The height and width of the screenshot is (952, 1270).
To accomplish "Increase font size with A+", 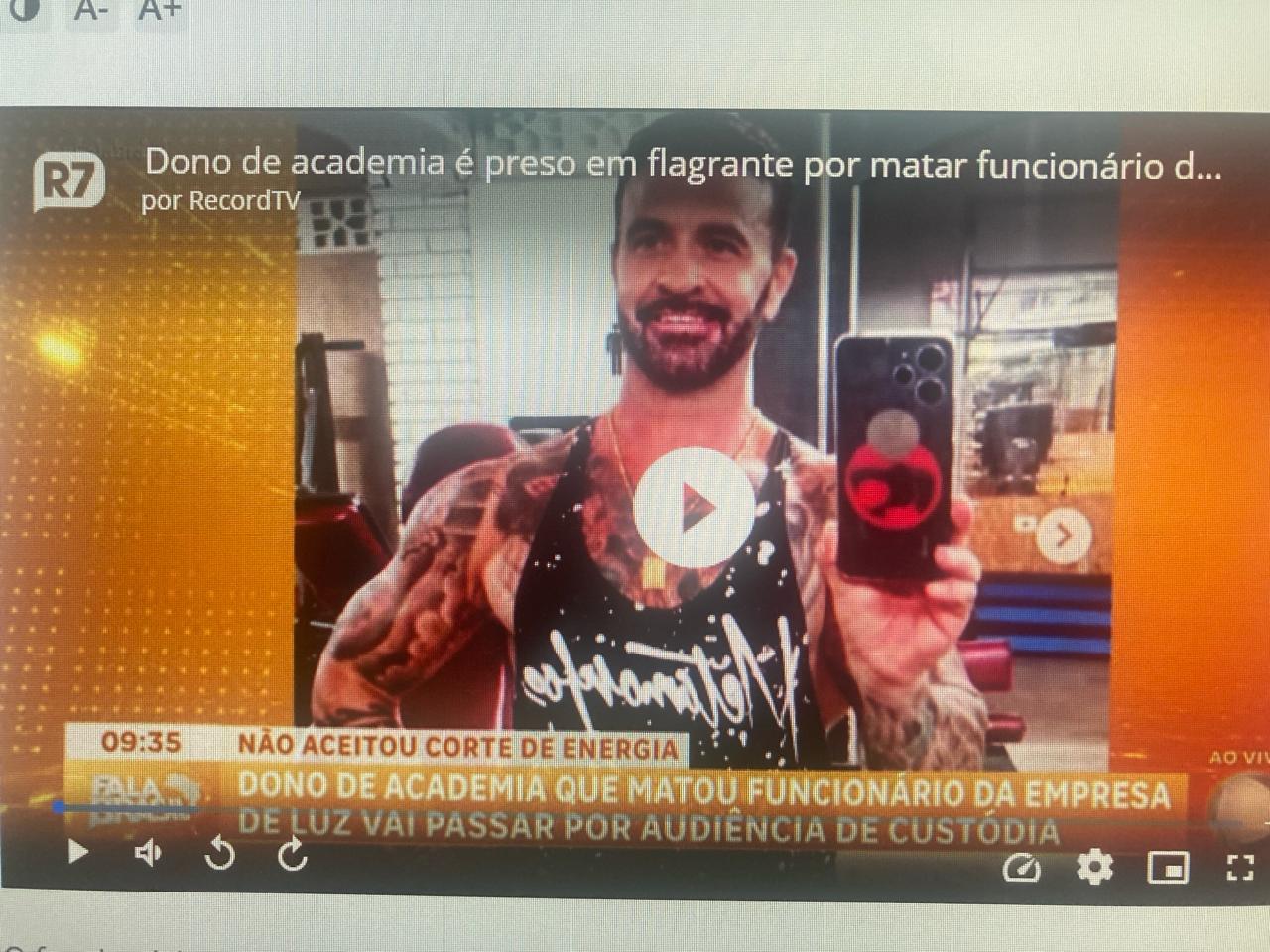I will click(x=160, y=10).
